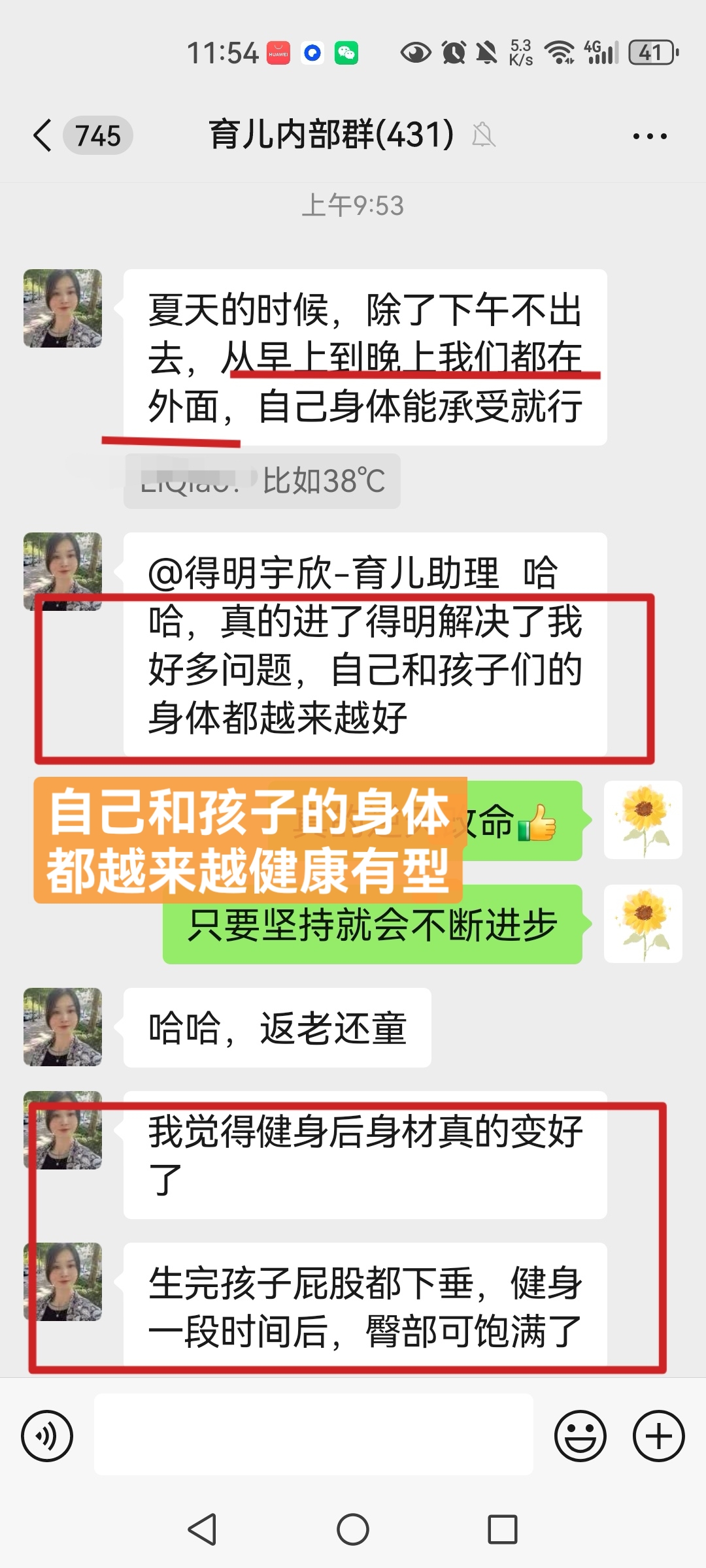Open the emoji sticker panel
The height and width of the screenshot is (1568, 706).
coord(580,1436)
